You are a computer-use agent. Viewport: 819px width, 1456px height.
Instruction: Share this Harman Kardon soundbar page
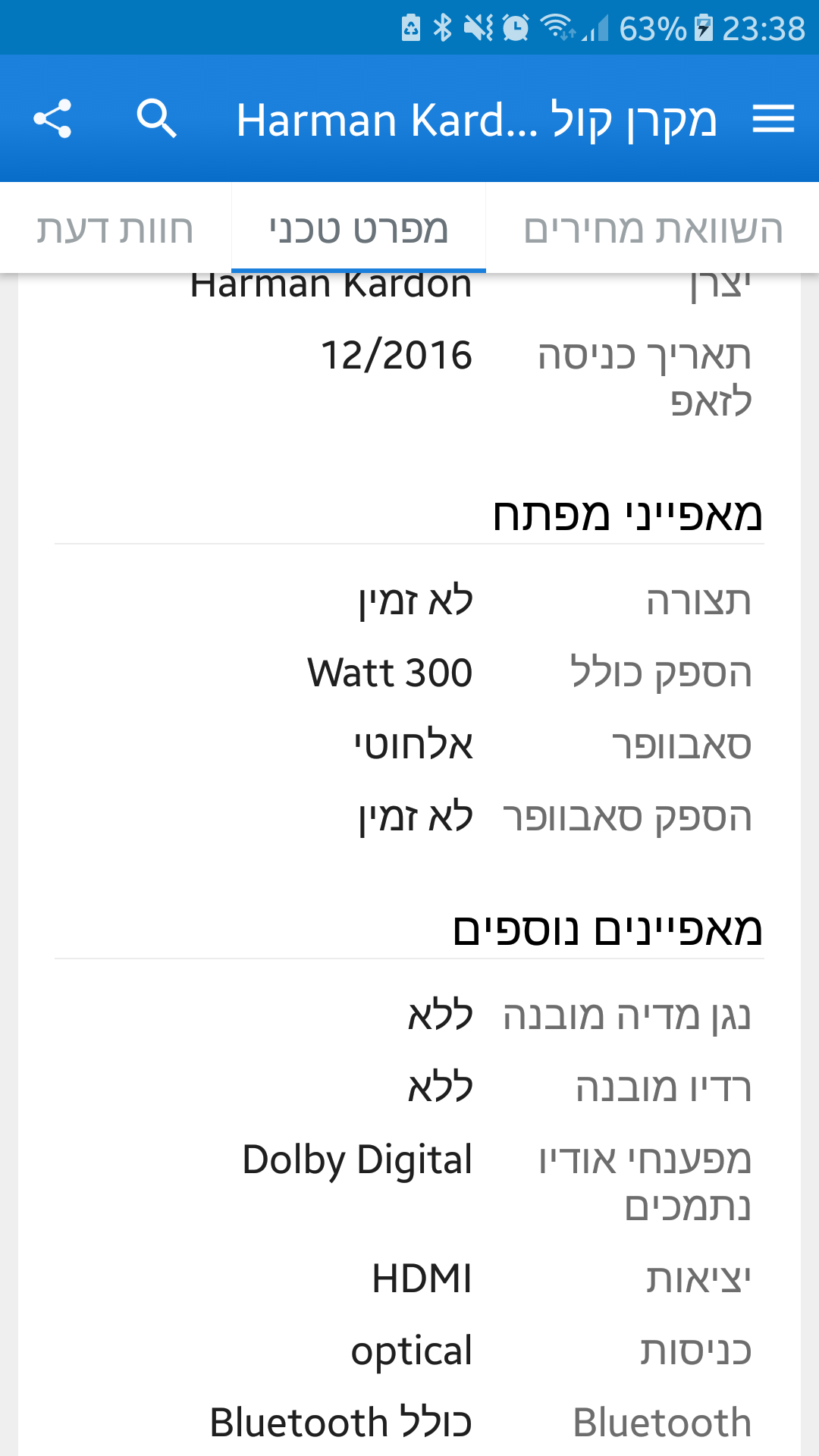[x=52, y=119]
